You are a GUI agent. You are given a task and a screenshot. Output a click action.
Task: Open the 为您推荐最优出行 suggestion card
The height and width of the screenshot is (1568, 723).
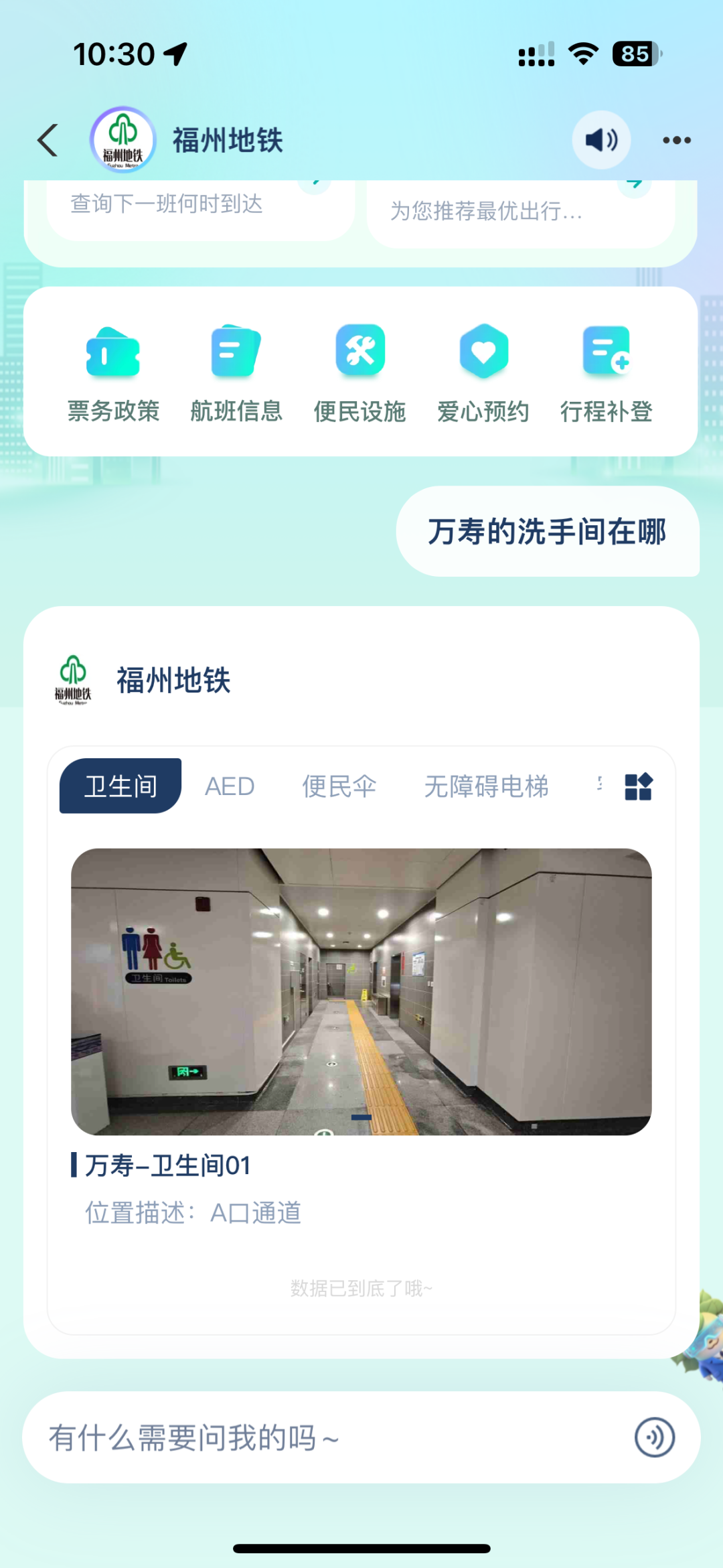[521, 212]
